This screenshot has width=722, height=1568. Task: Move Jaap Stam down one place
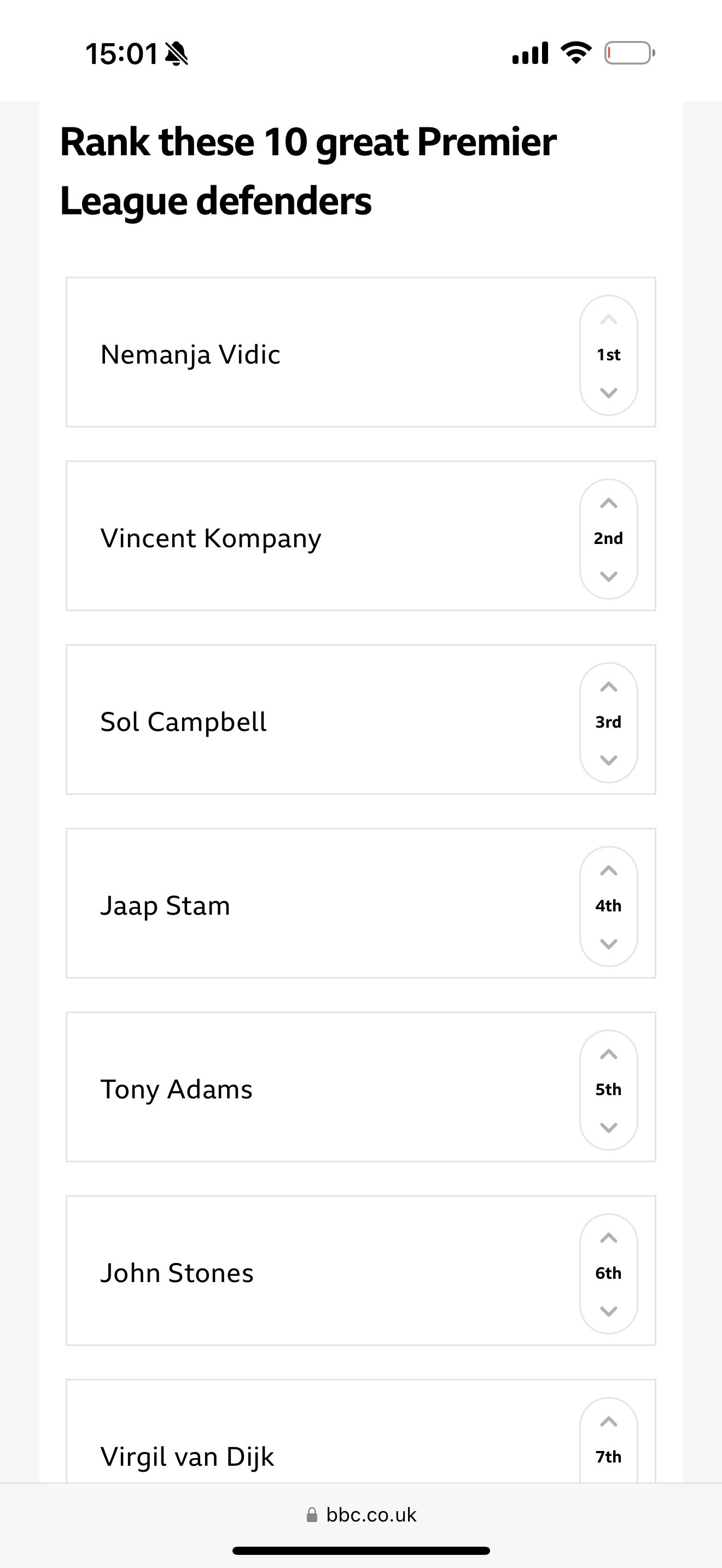coord(609,944)
